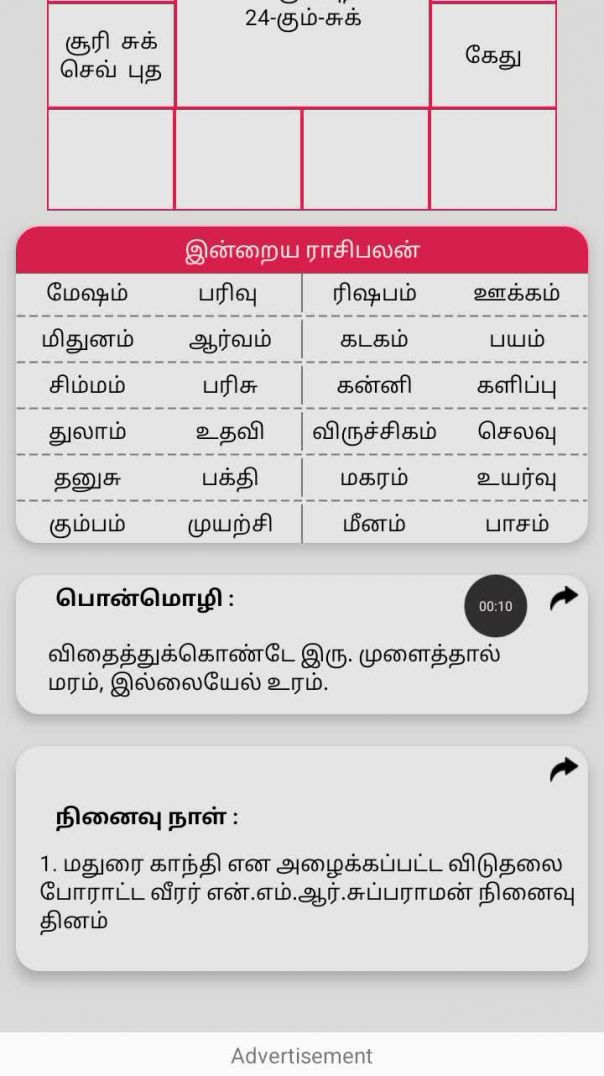
Task: Share the பொன்மொழி quote
Action: point(564,598)
